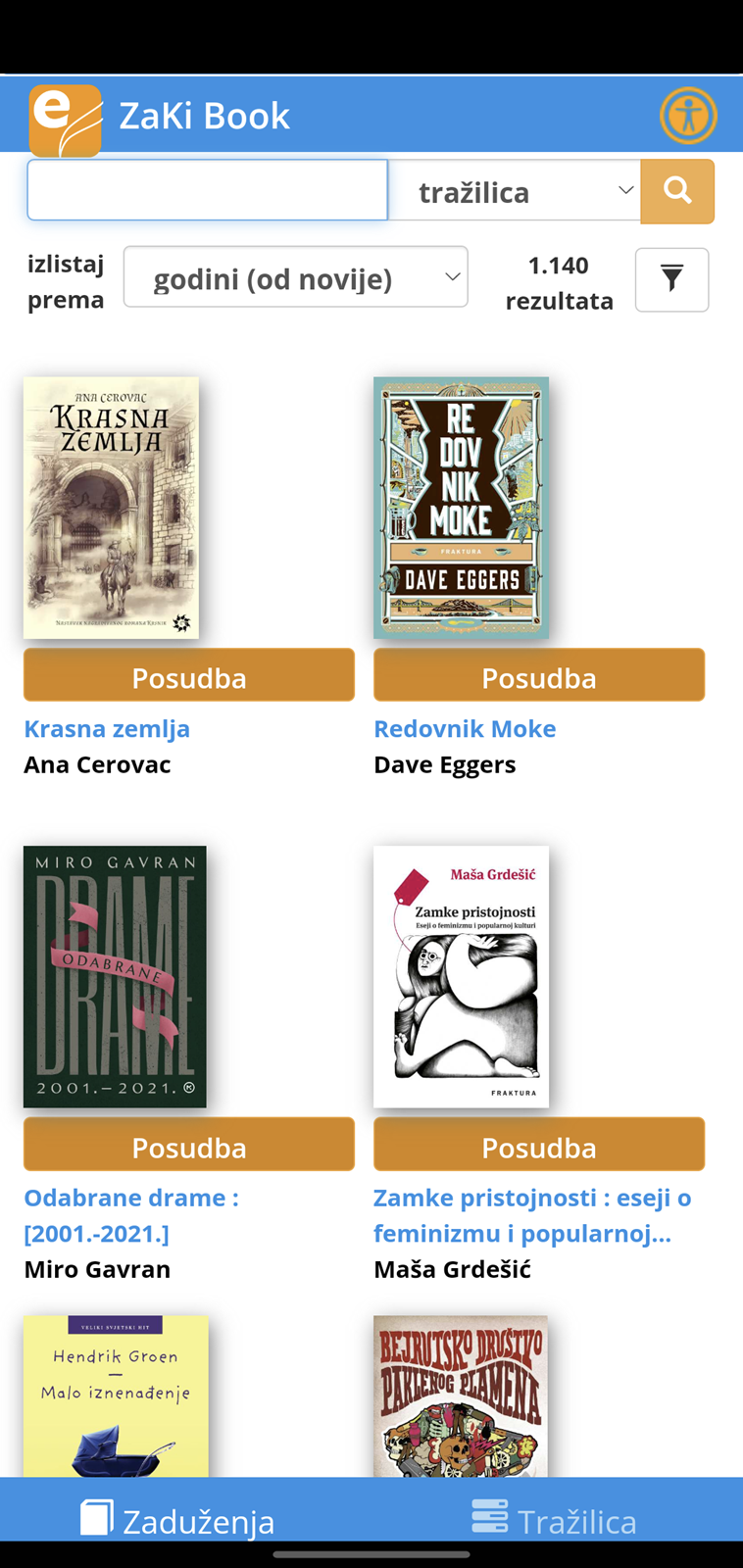Open the Redovnik Moke title link
Image resolution: width=743 pixels, height=1568 pixels.
[465, 728]
